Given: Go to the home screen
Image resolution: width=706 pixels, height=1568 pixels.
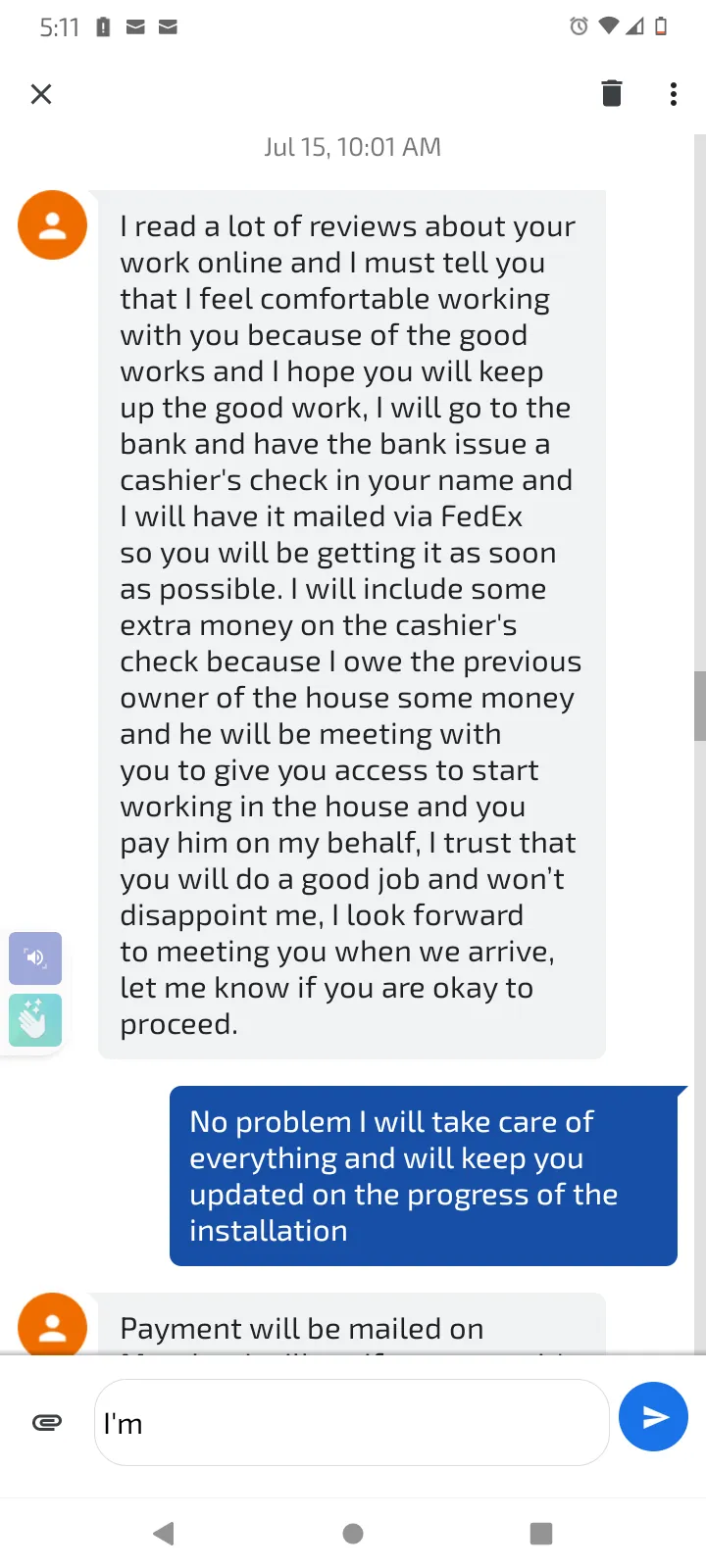Looking at the screenshot, I should (x=353, y=1533).
